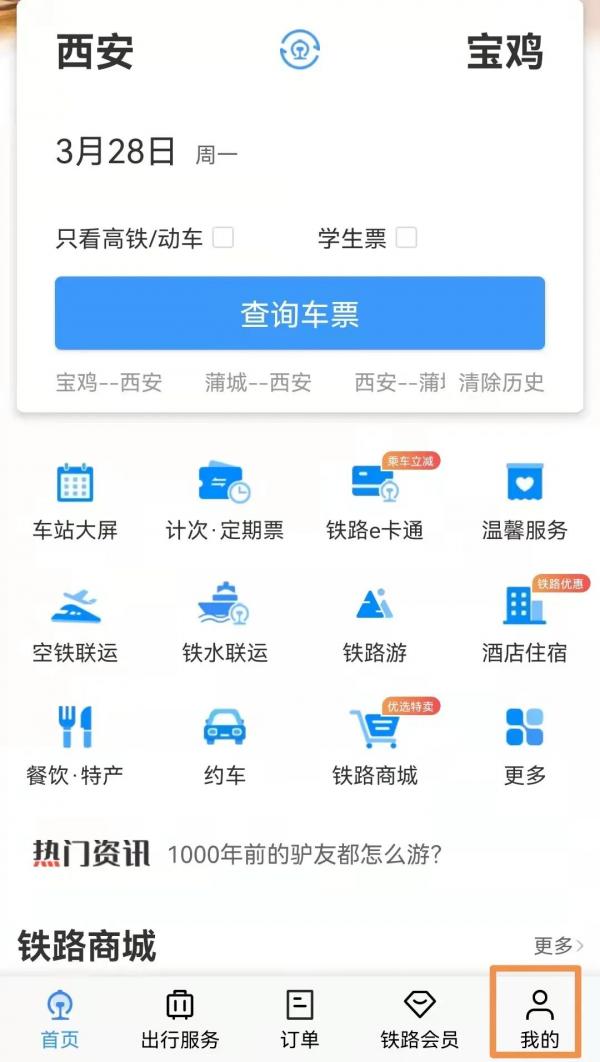Screen dimensions: 600x1062
Task: Check the 只看高铁/动车 checkbox
Action: [x=223, y=238]
